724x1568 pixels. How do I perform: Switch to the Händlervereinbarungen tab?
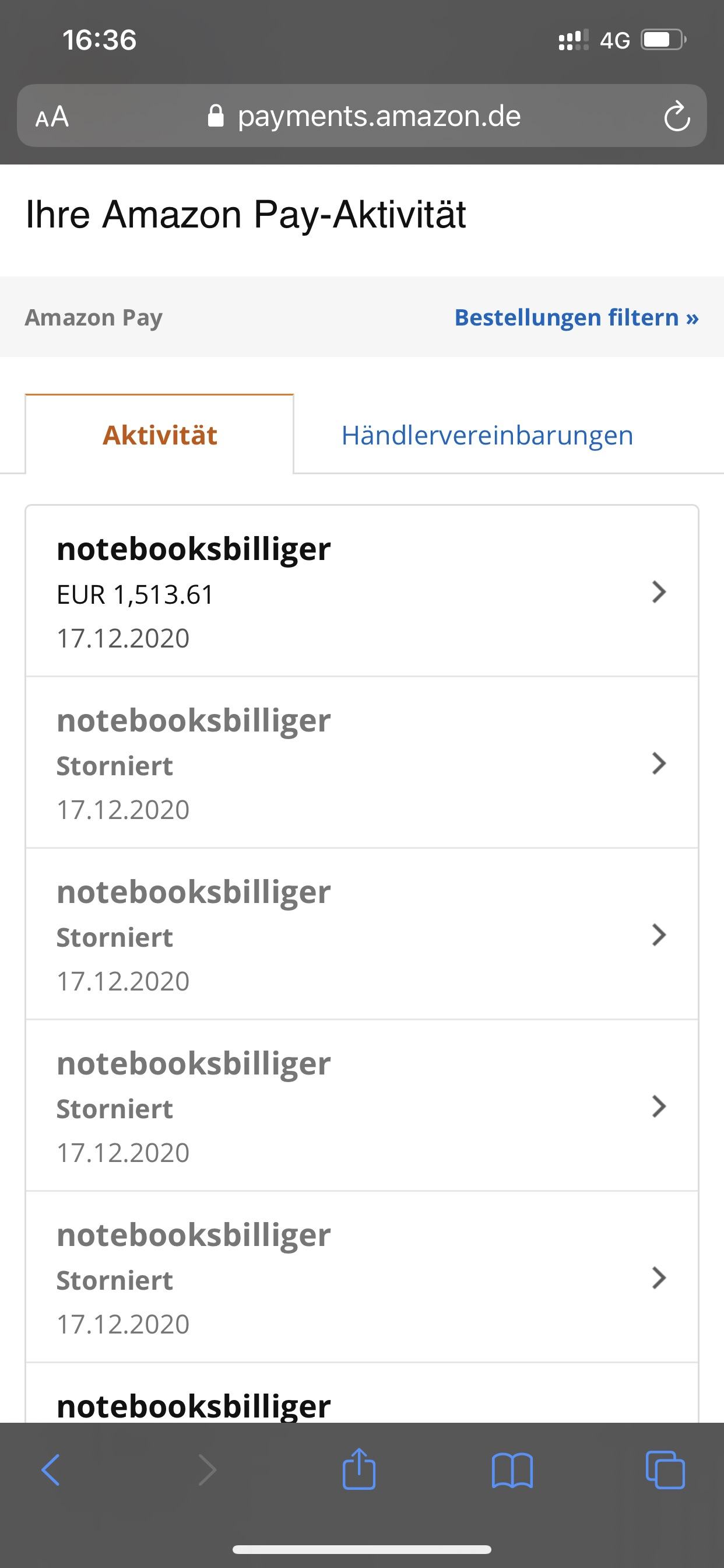487,435
